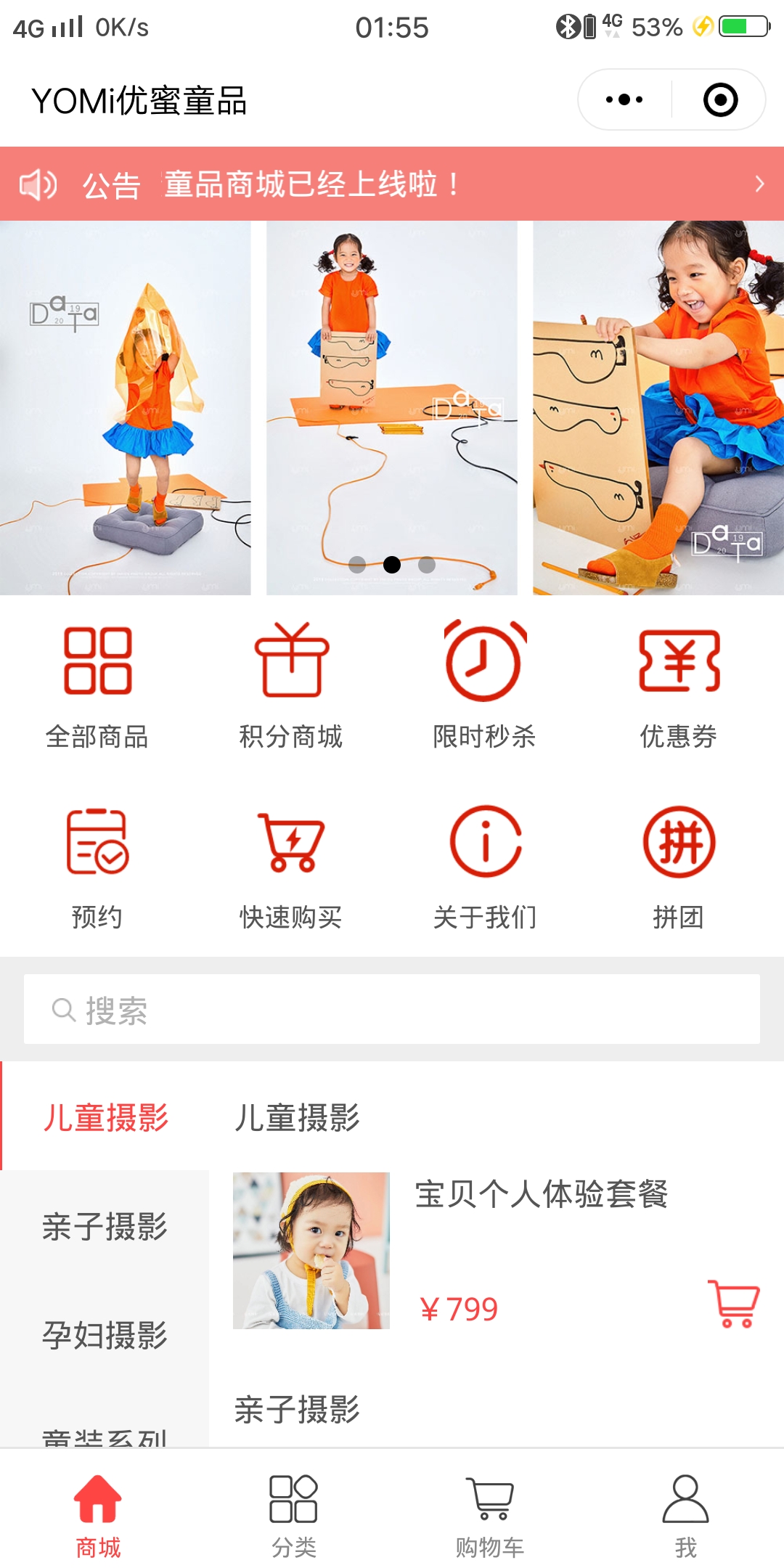Open the mini program more-options menu
The image size is (784, 1568).
click(x=624, y=99)
